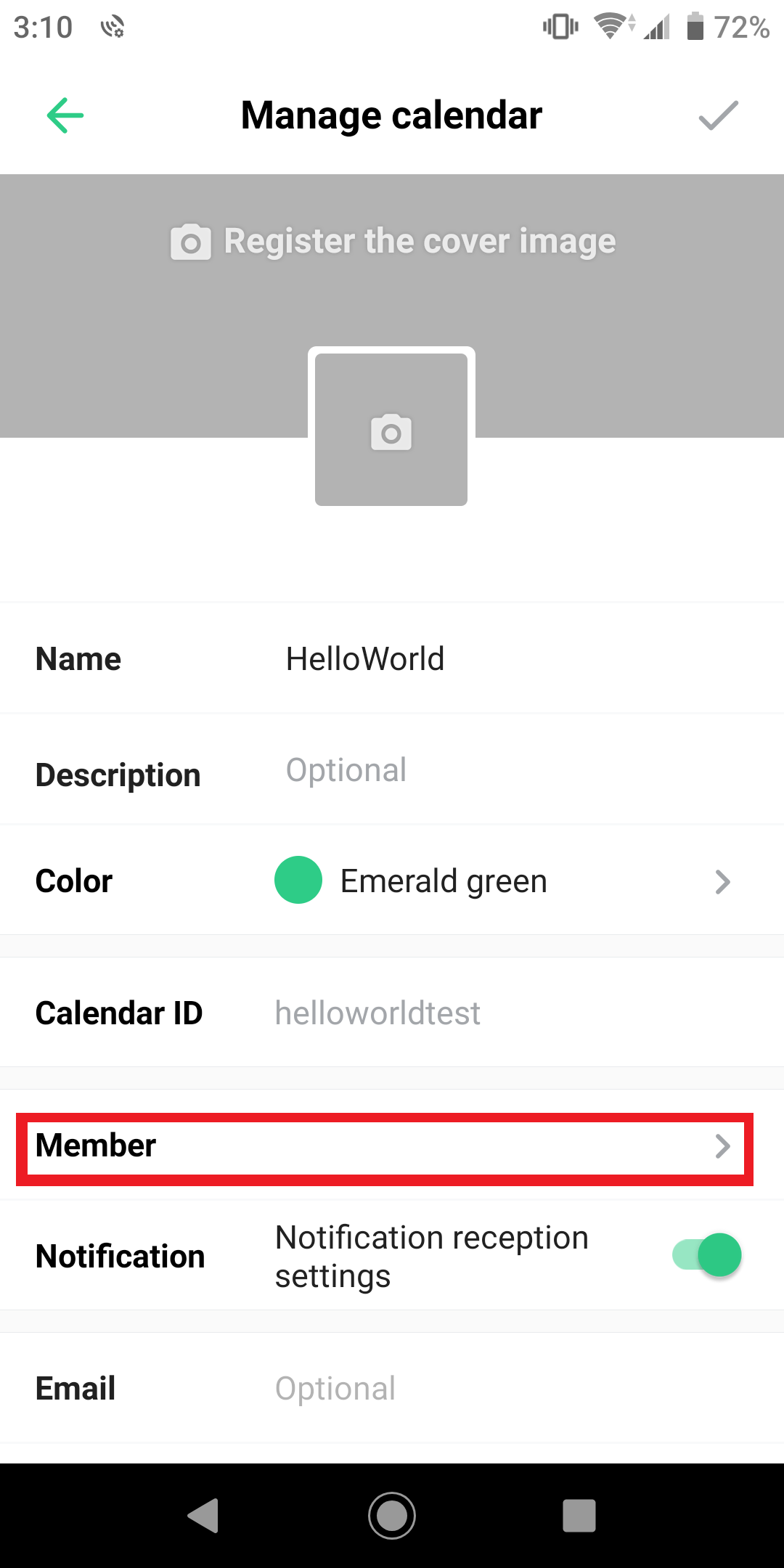The width and height of the screenshot is (784, 1568).
Task: Register the cover image
Action: click(393, 242)
